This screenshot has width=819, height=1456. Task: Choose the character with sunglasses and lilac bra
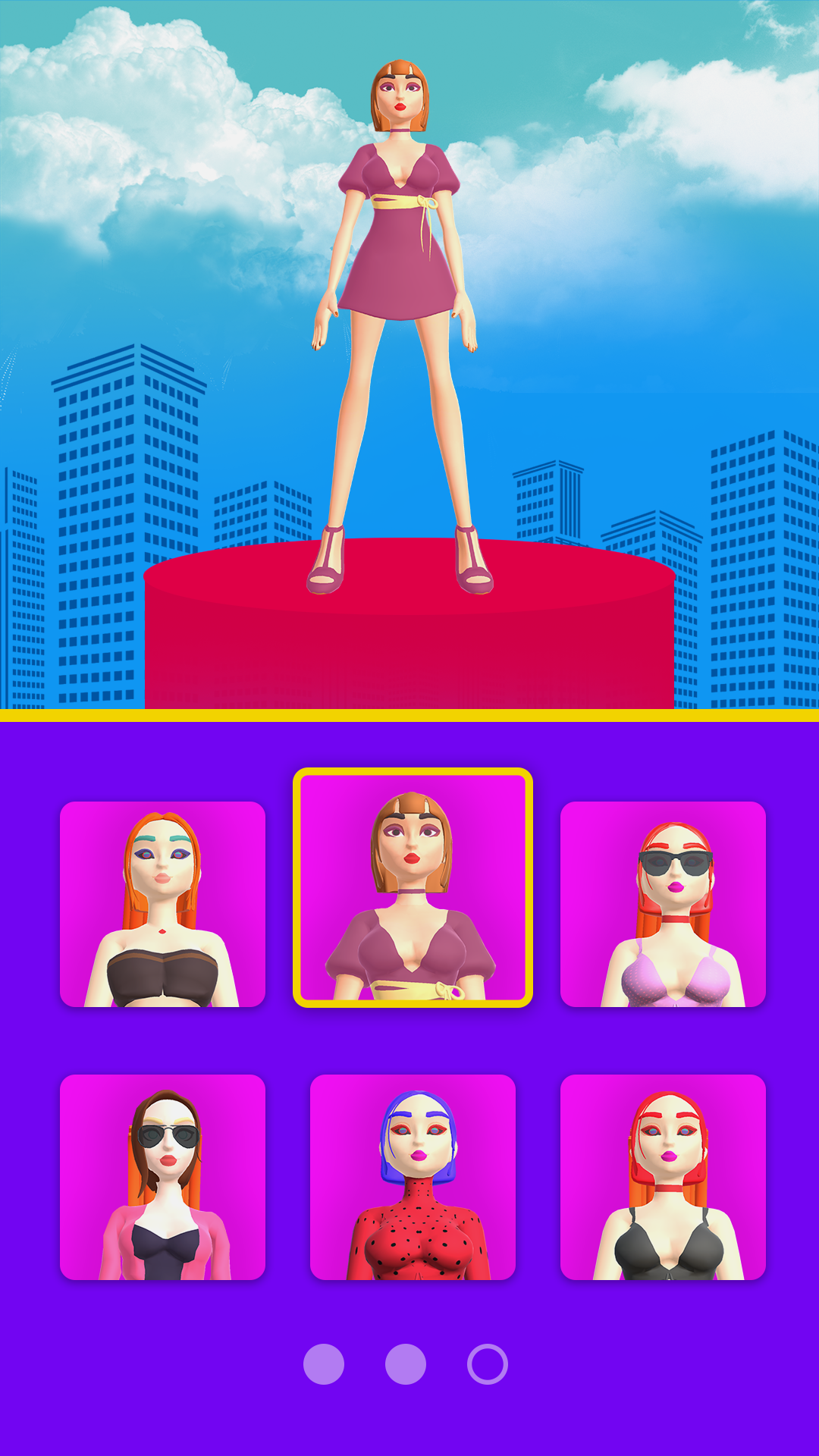663,904
